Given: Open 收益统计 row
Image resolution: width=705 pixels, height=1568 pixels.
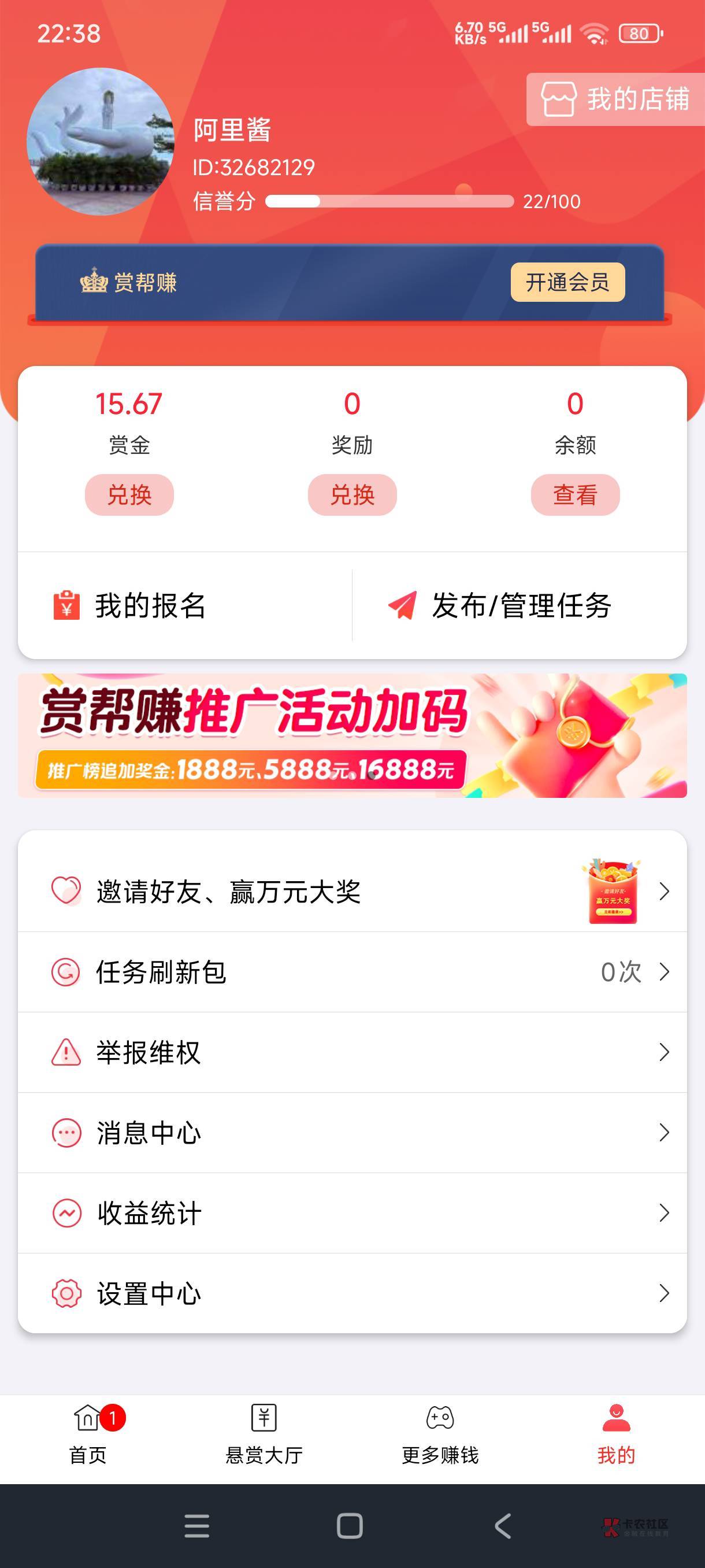Looking at the screenshot, I should [x=352, y=1213].
